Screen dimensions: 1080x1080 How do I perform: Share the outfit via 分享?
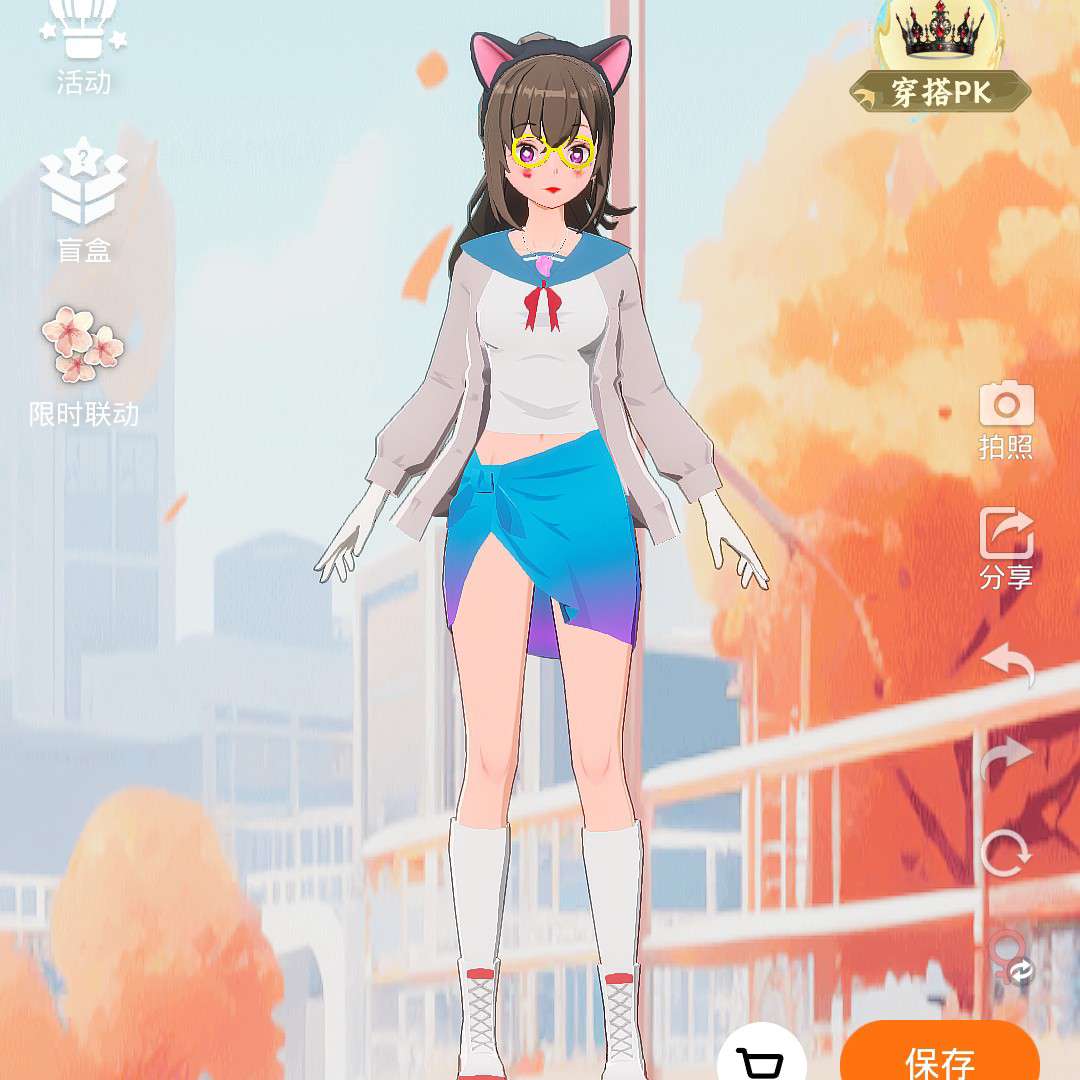point(1006,548)
